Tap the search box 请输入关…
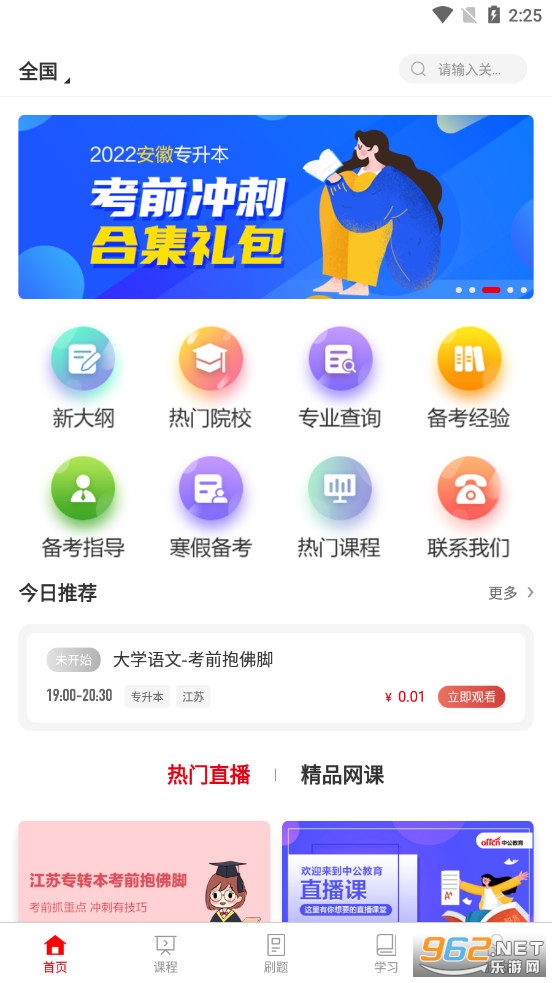The width and height of the screenshot is (552, 983). pos(463,69)
